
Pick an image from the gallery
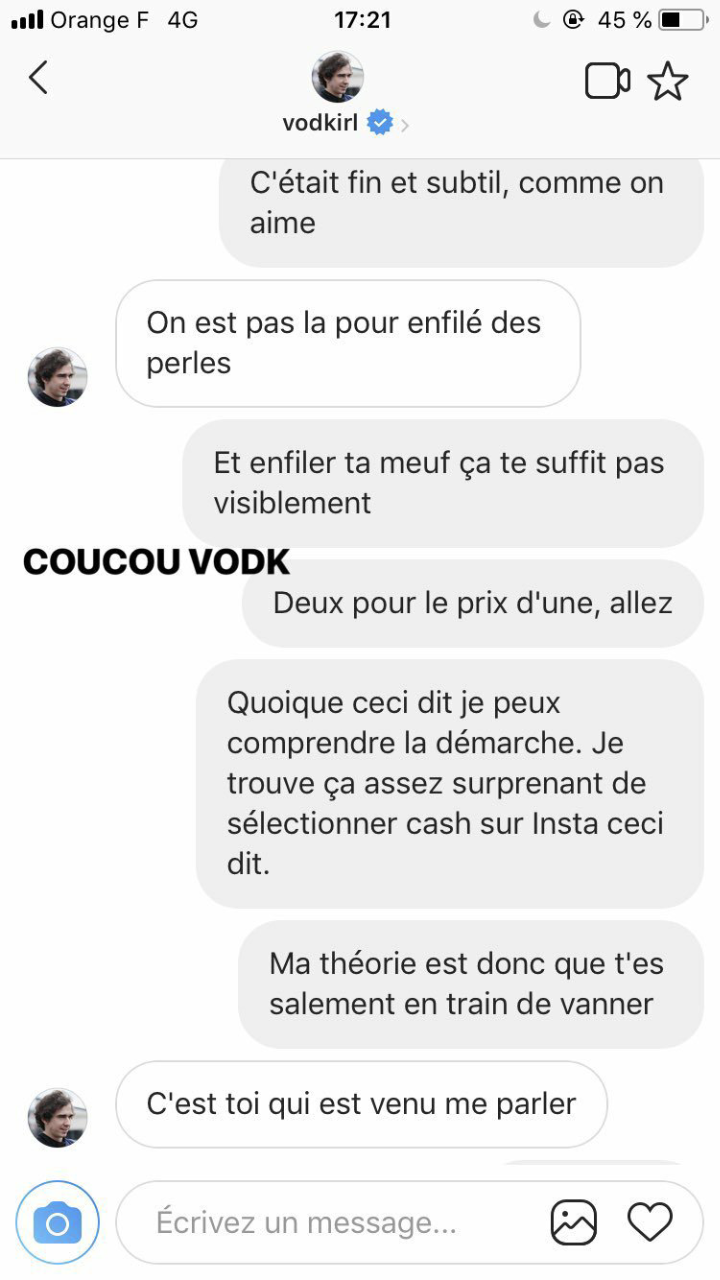coord(574,1222)
